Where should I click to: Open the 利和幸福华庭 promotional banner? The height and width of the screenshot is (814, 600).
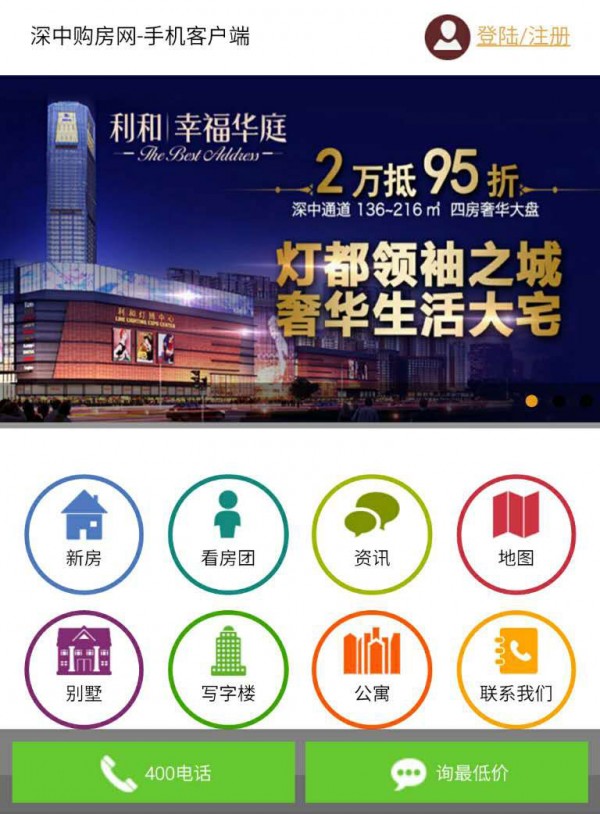300,250
